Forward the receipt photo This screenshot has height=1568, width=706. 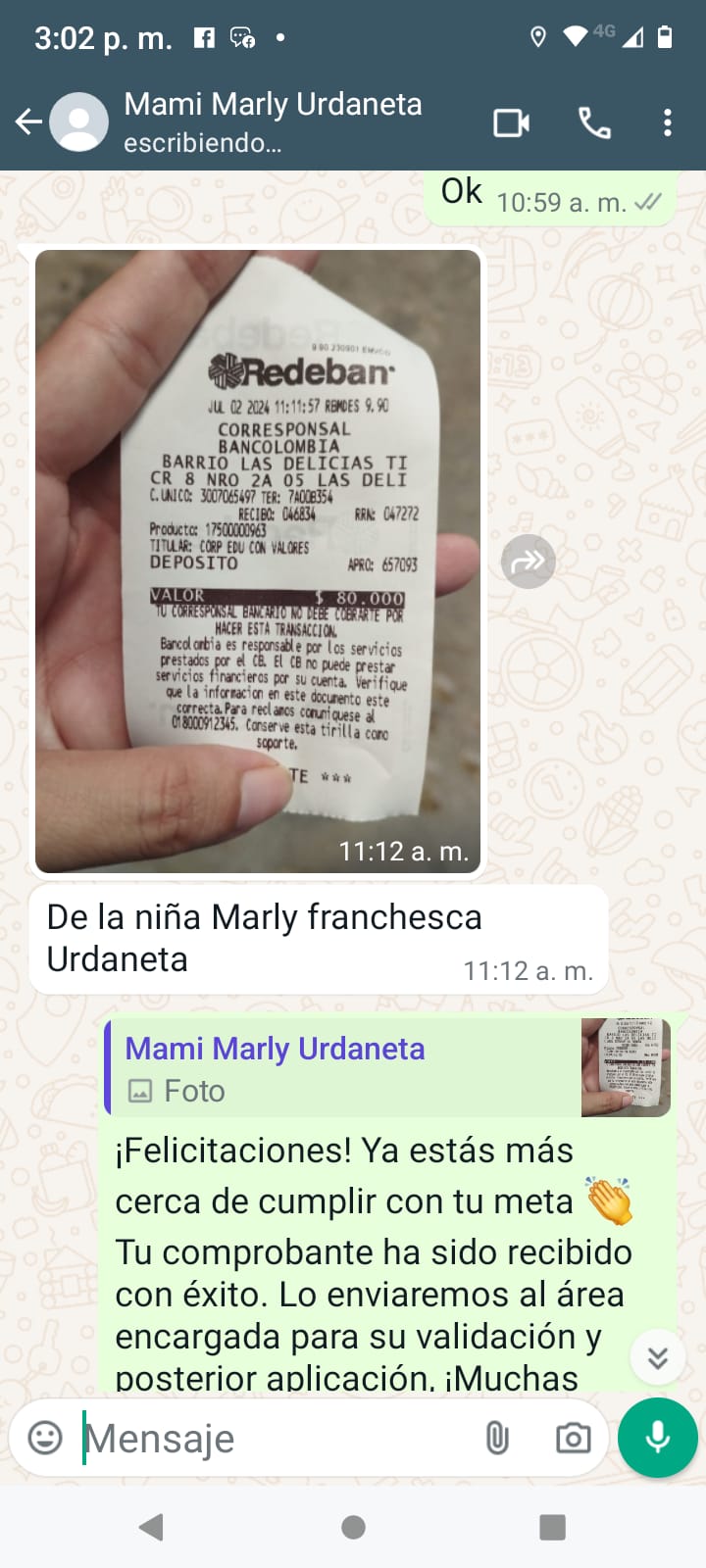pos(529,562)
